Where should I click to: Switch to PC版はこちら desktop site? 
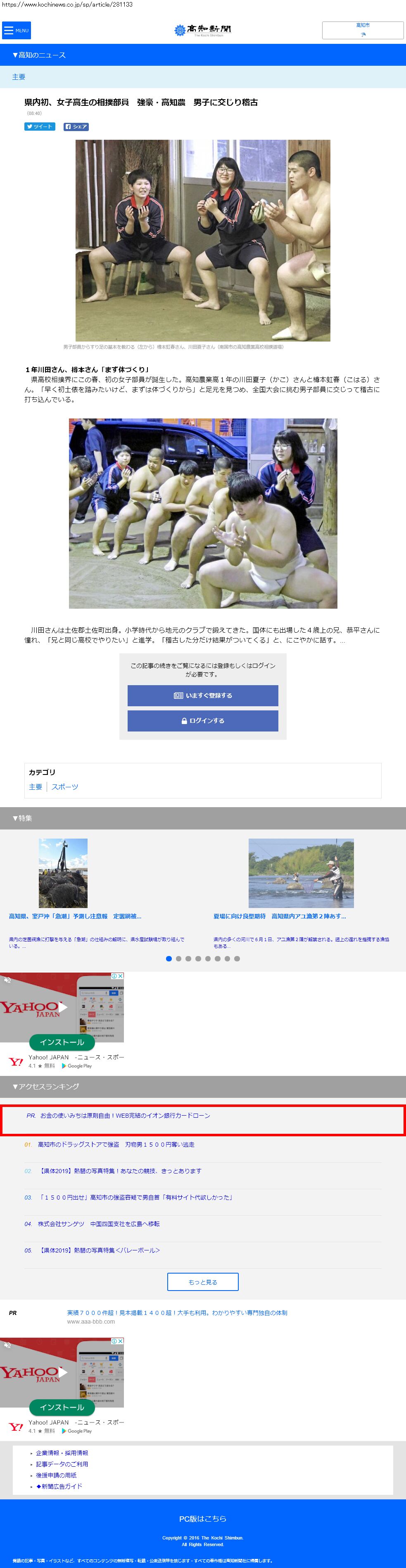pos(202,1519)
